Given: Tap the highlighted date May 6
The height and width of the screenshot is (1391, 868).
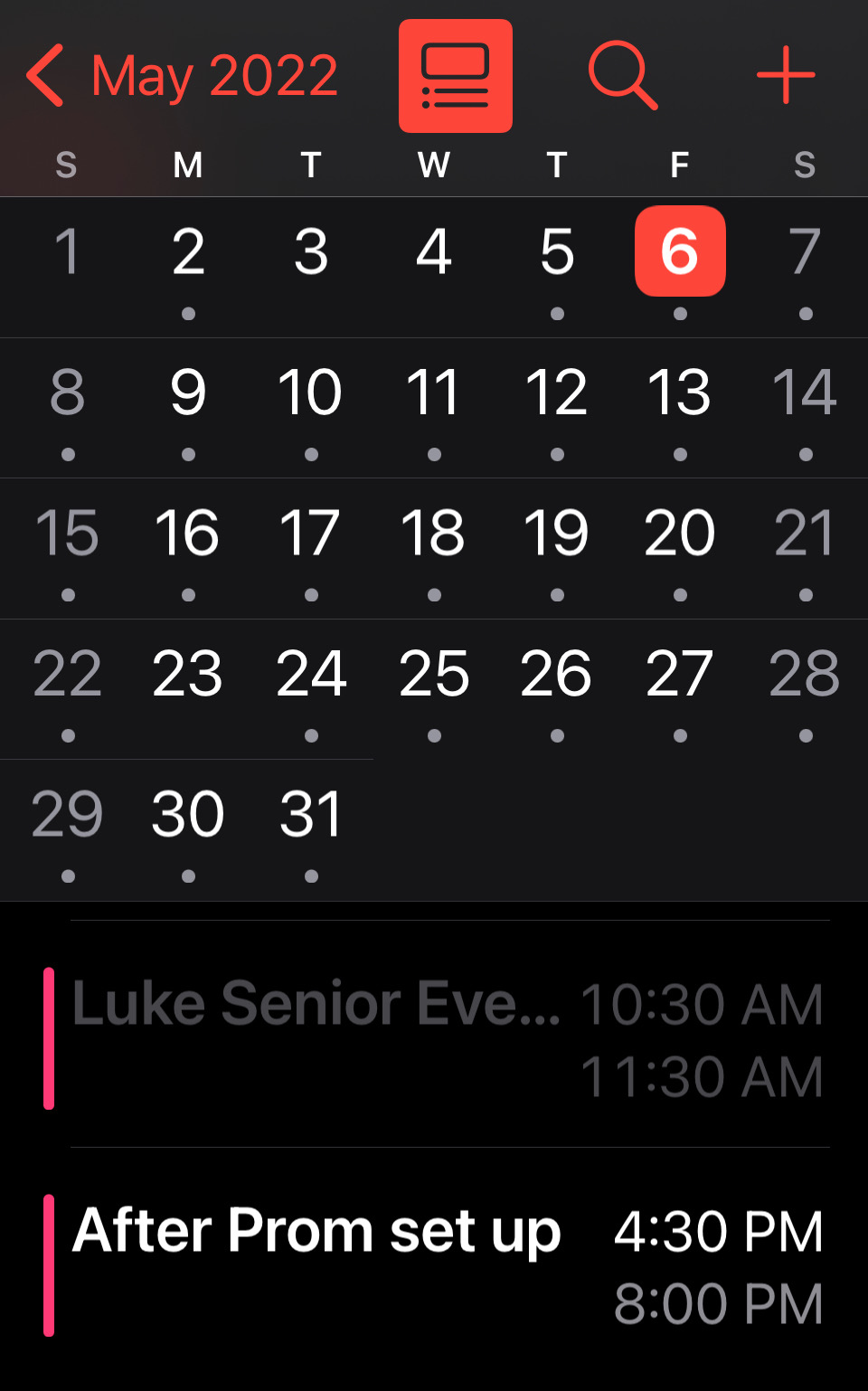Looking at the screenshot, I should pyautogui.click(x=680, y=251).
